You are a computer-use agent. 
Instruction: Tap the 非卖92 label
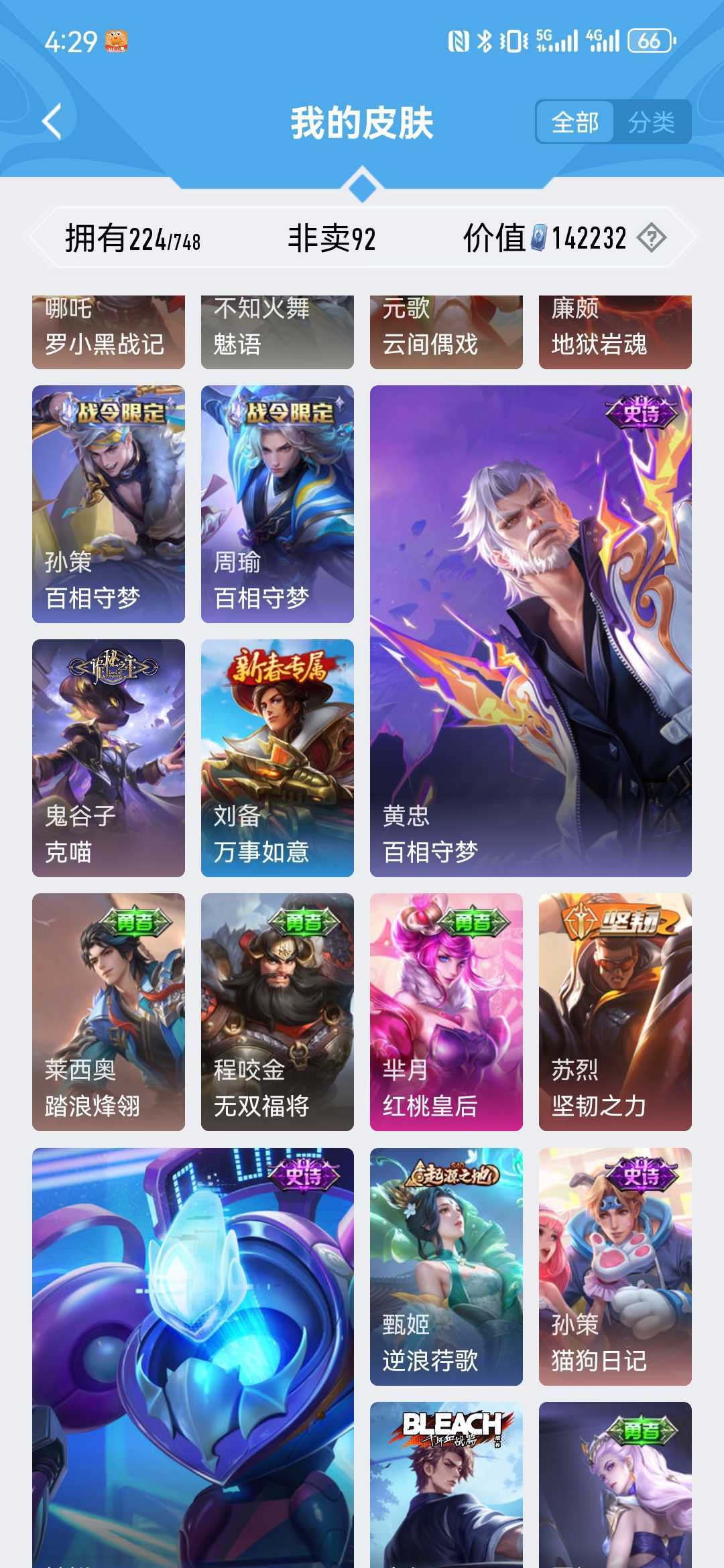pos(331,238)
